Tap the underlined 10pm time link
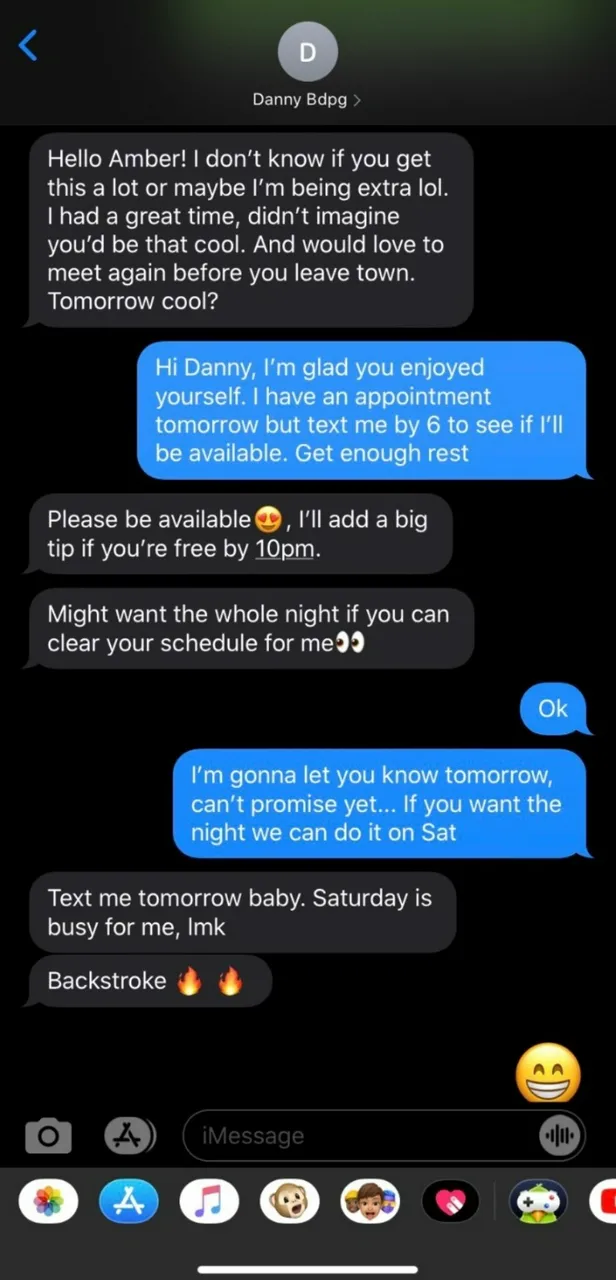The image size is (616, 1280). [x=285, y=549]
